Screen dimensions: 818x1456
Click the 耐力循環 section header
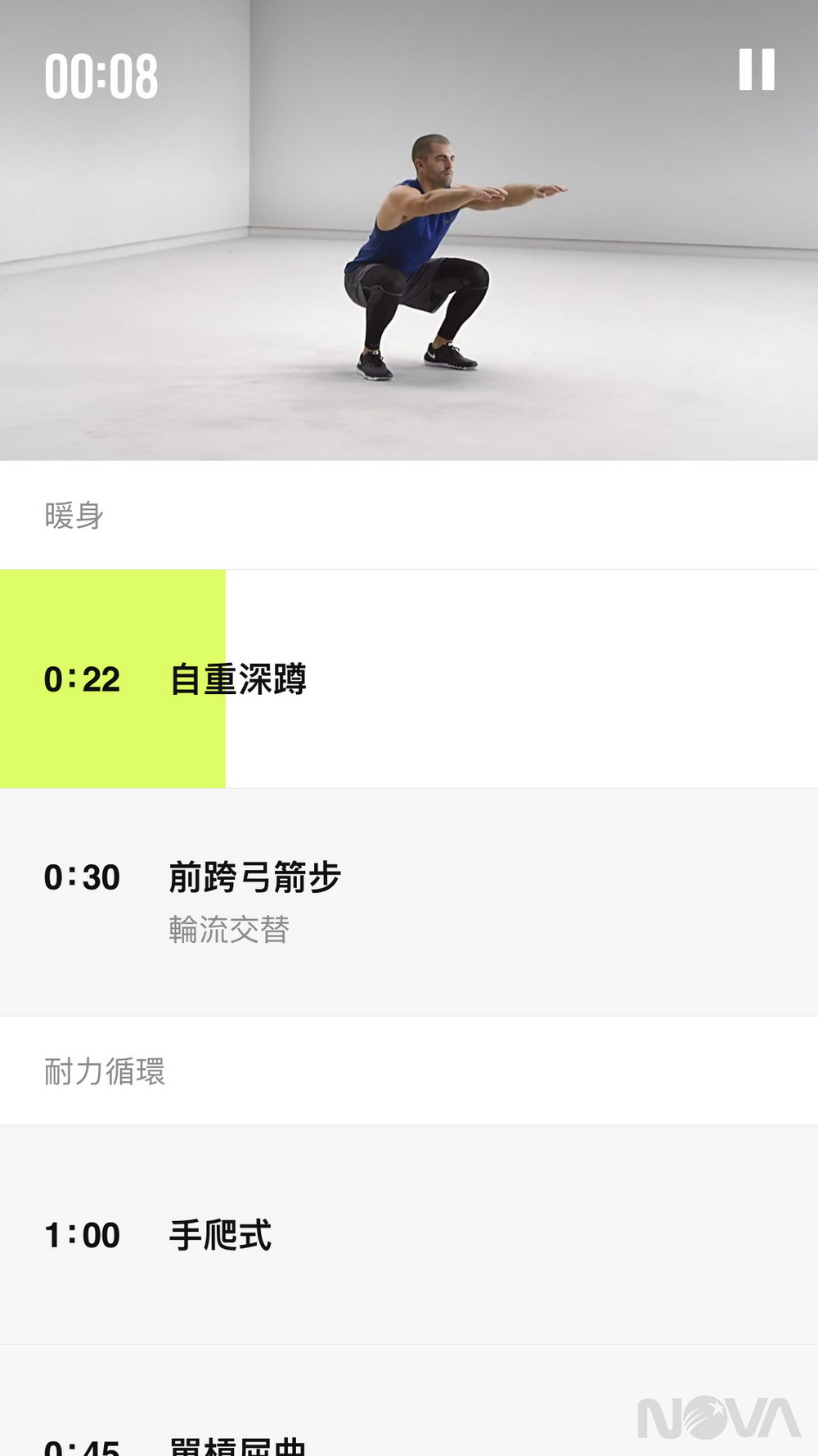(x=105, y=1071)
